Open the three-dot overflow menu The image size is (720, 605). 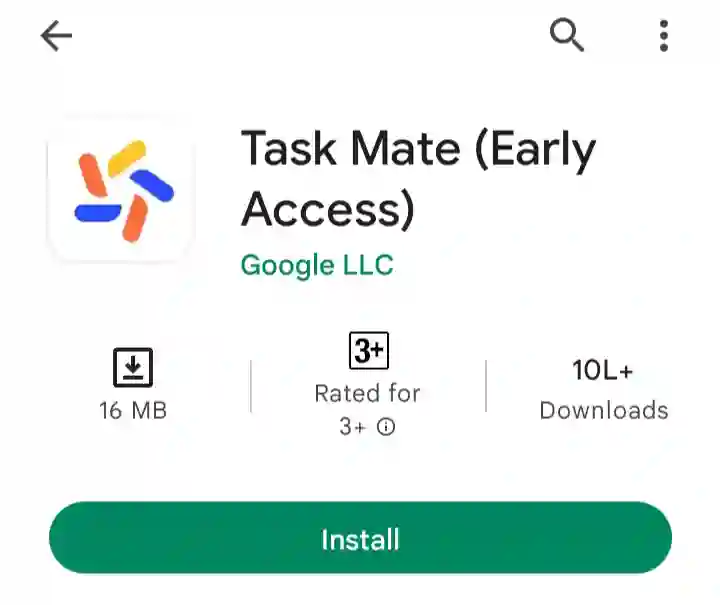pos(664,37)
